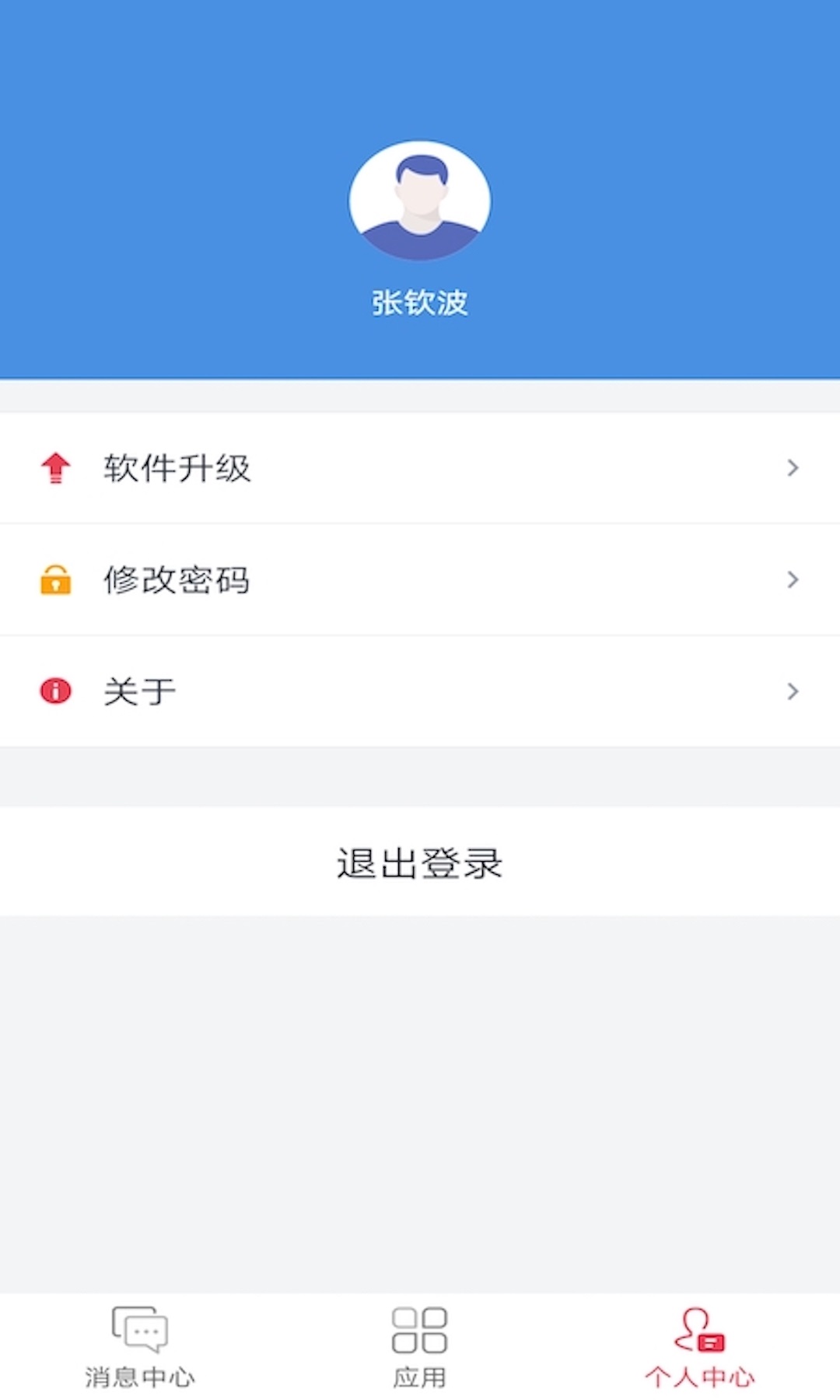This screenshot has width=840, height=1400.
Task: Click the orange lock icon beside 修改密码
Action: [55, 579]
